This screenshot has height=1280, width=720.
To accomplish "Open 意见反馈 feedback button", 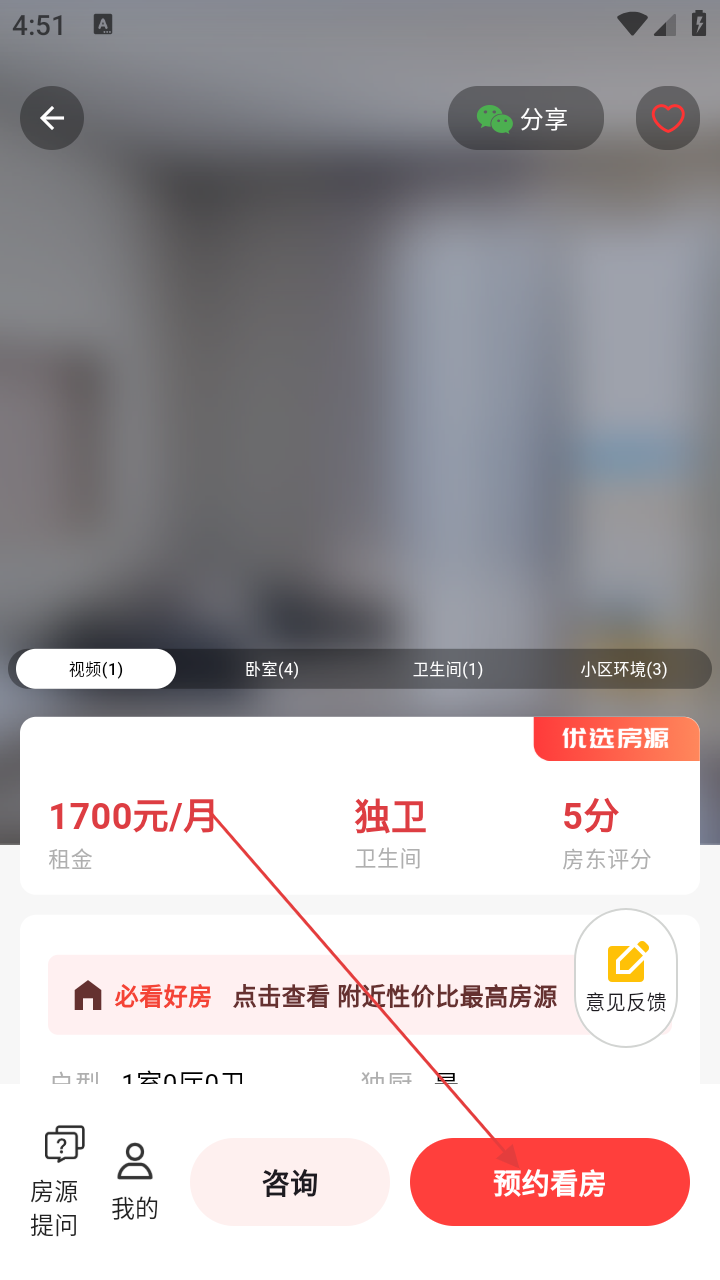I will pyautogui.click(x=626, y=978).
